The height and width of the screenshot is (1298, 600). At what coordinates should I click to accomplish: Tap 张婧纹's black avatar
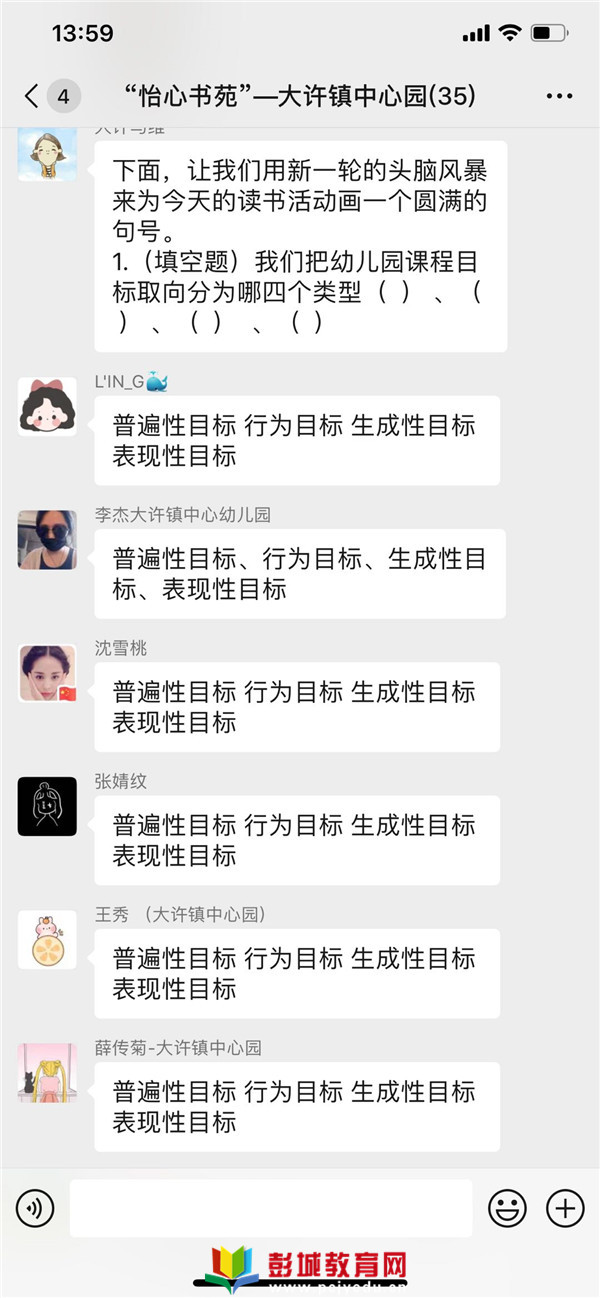[x=47, y=806]
